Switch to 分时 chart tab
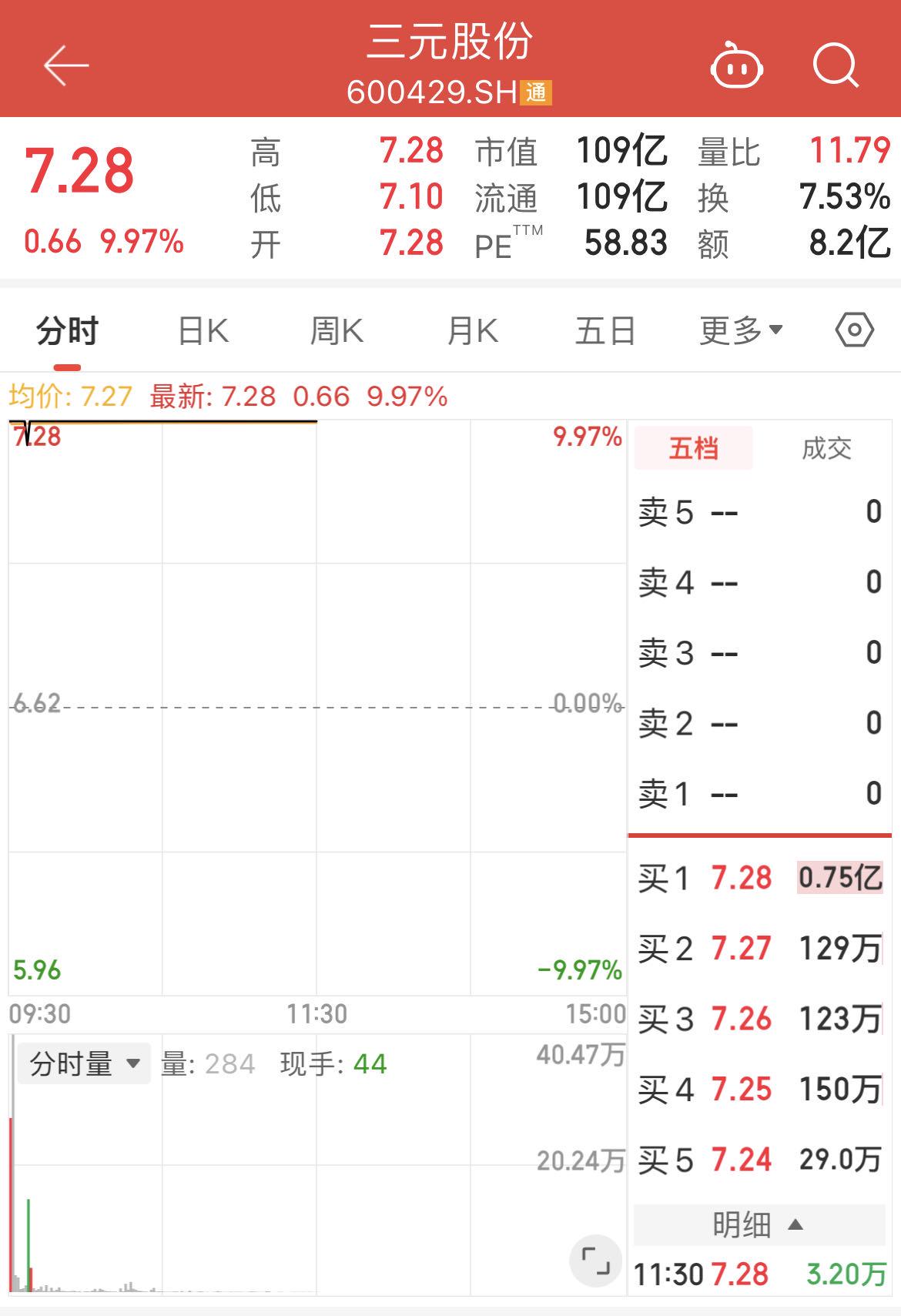This screenshot has height=1316, width=901. [x=68, y=331]
